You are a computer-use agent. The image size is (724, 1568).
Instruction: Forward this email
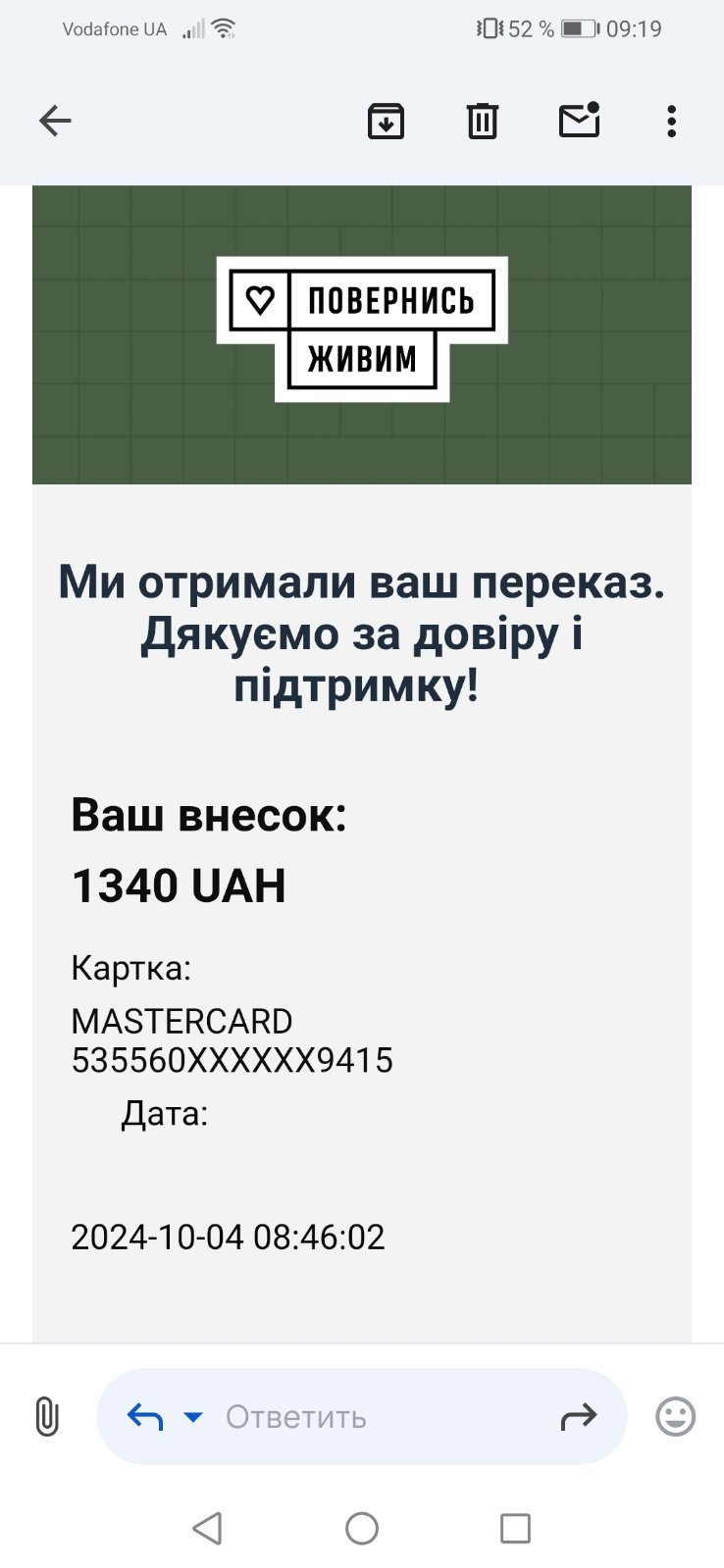(578, 1417)
